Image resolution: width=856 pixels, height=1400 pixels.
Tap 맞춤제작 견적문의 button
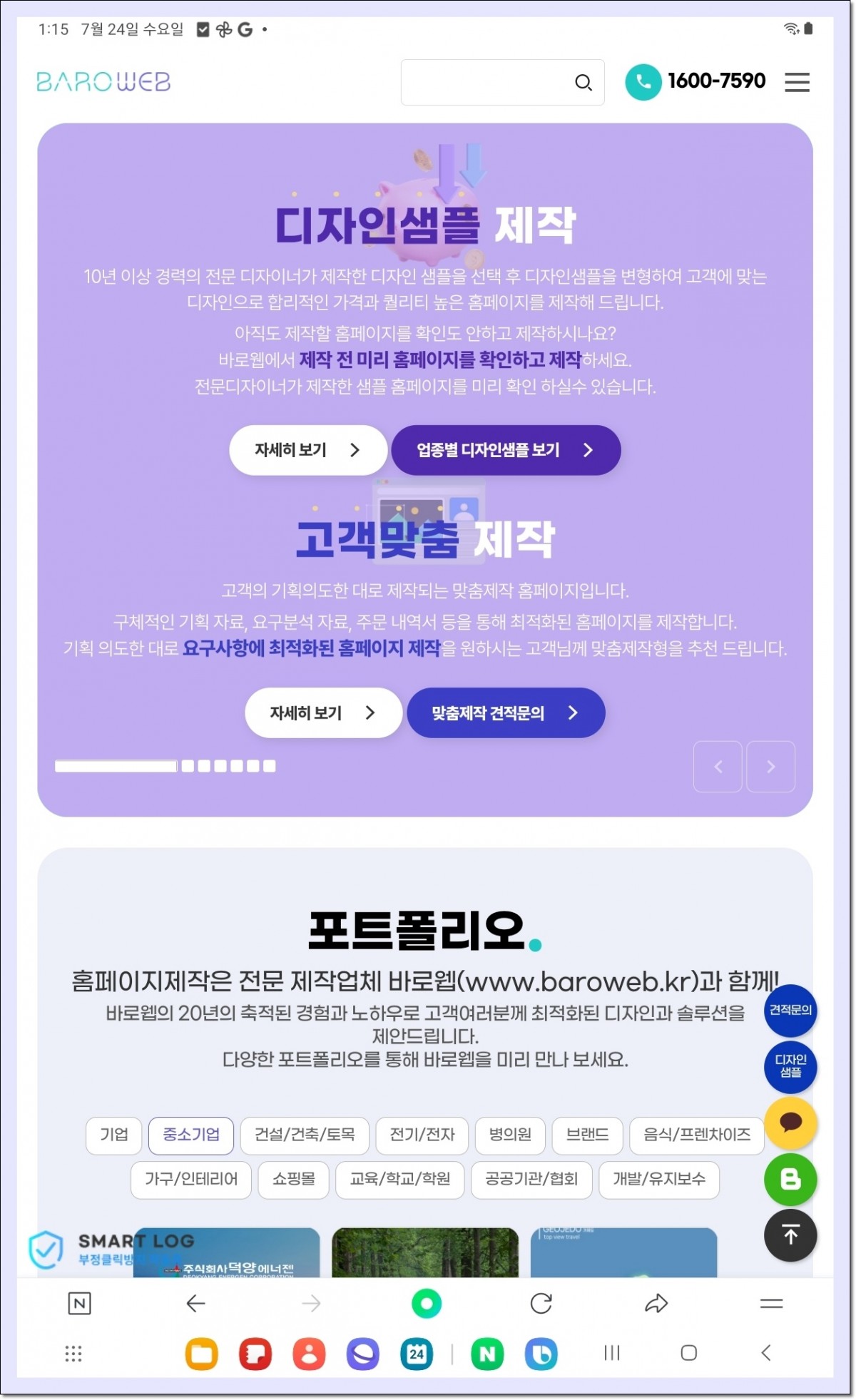point(506,712)
